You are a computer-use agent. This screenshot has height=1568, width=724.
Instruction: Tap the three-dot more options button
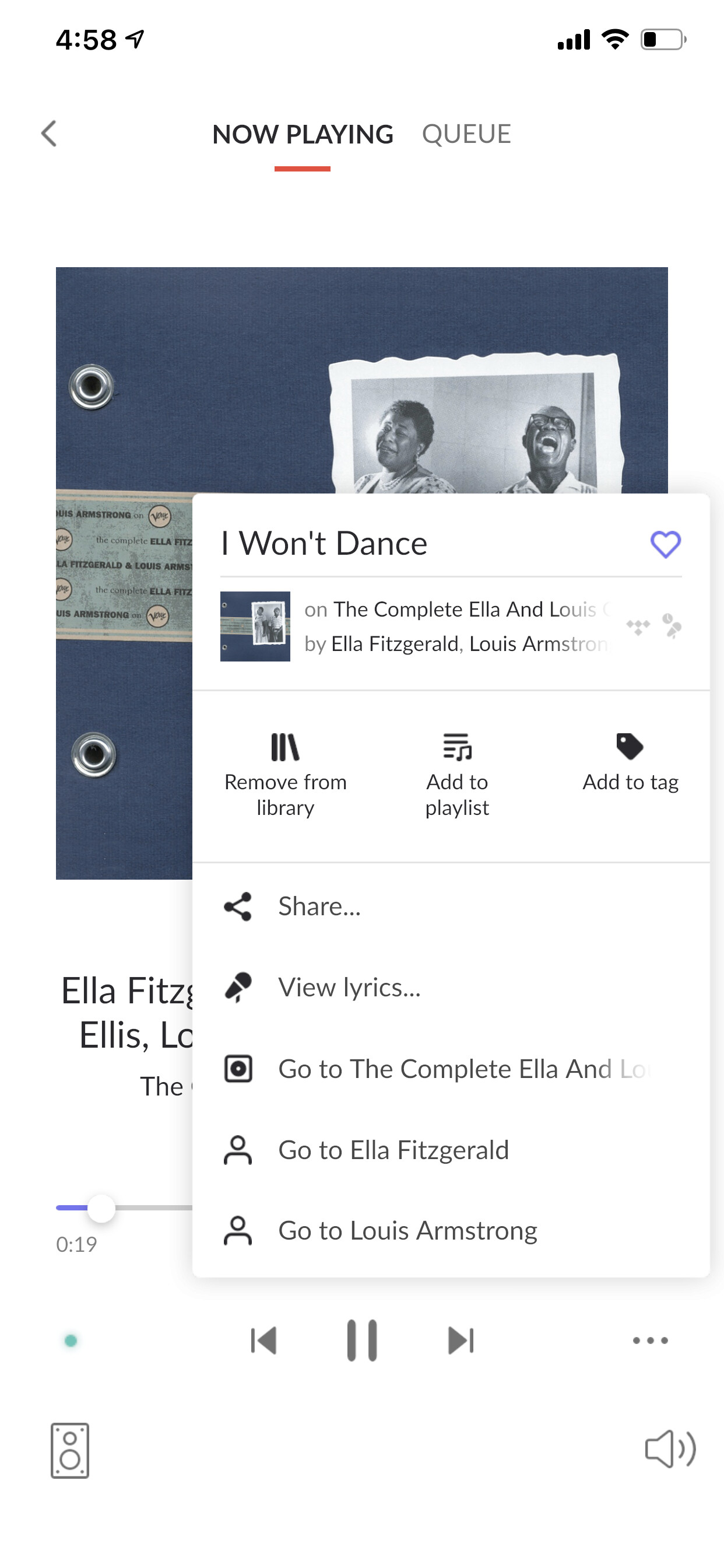click(650, 1340)
